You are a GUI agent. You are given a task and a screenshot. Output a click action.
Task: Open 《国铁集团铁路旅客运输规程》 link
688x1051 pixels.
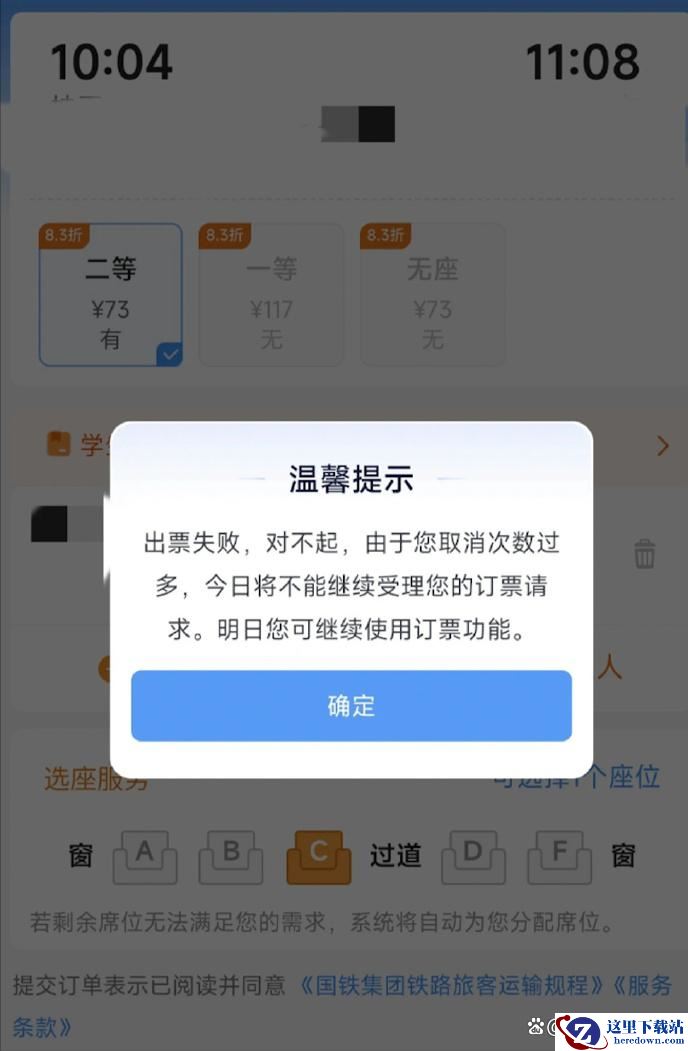tap(452, 985)
